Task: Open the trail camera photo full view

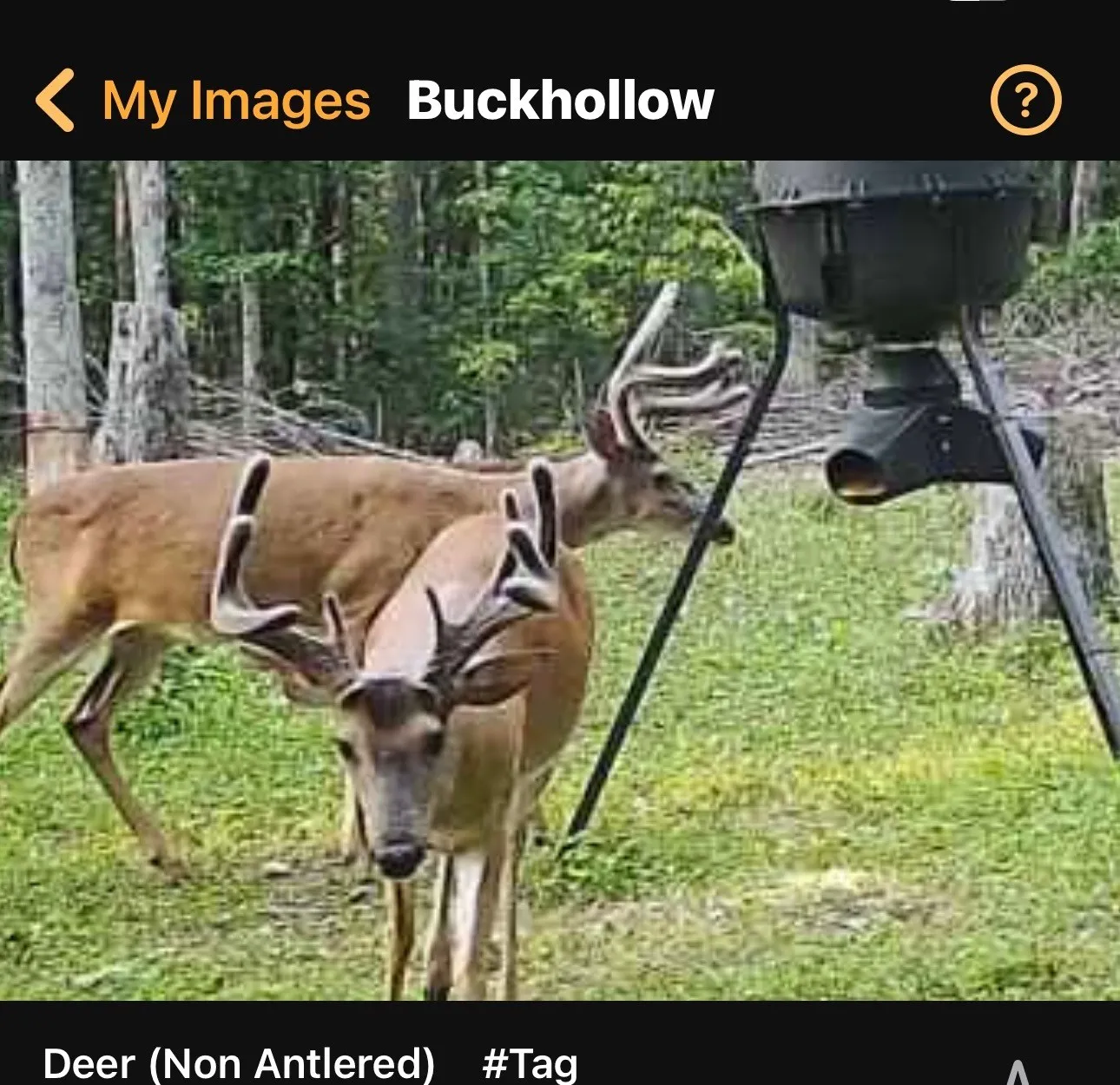Action: point(560,580)
